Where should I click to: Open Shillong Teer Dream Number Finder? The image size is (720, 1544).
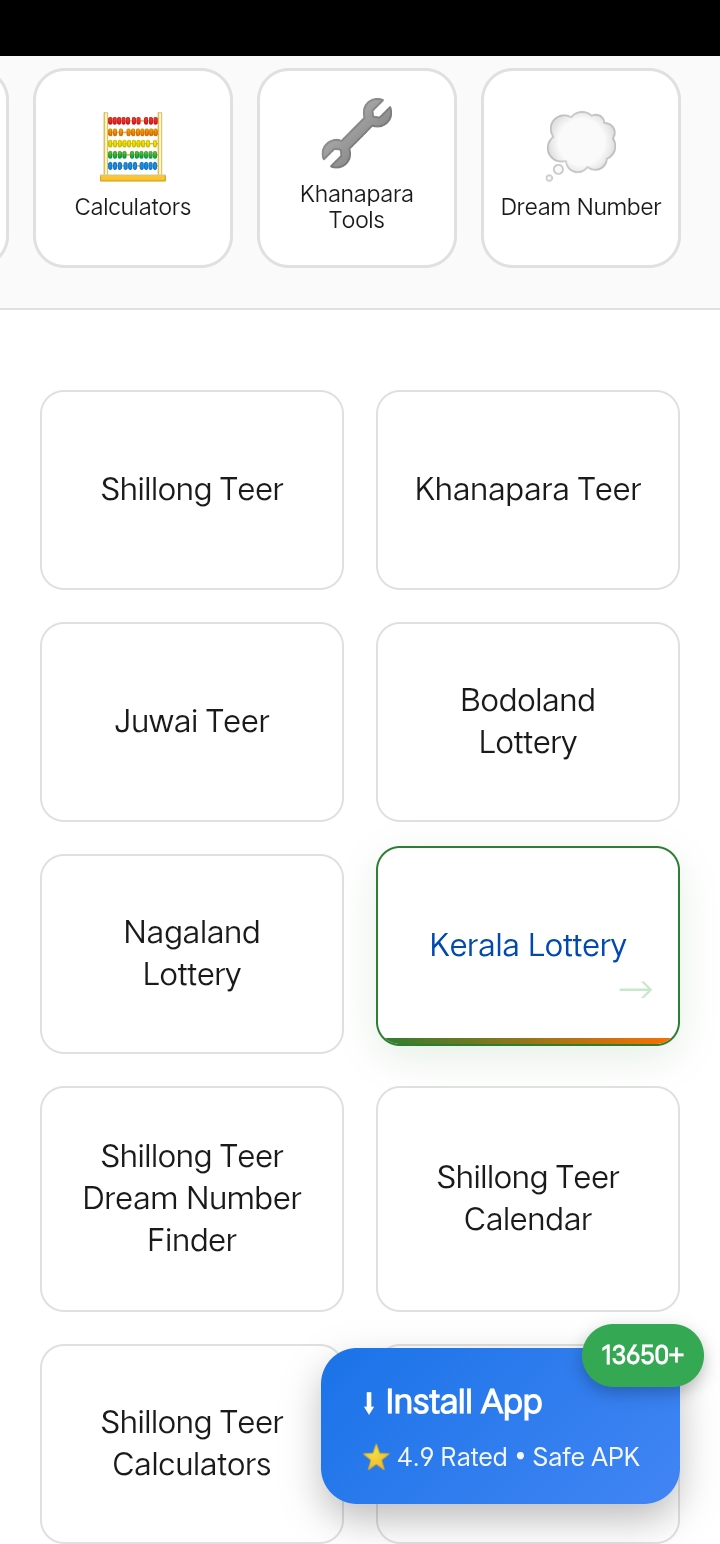[x=192, y=1198]
